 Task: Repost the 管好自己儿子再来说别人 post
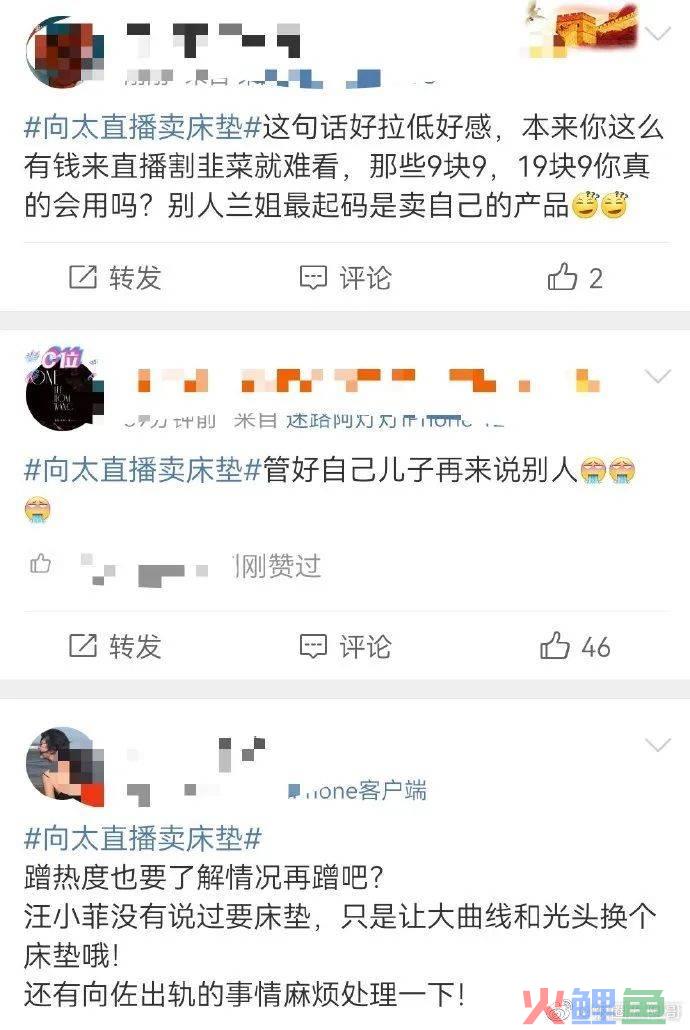click(x=115, y=647)
